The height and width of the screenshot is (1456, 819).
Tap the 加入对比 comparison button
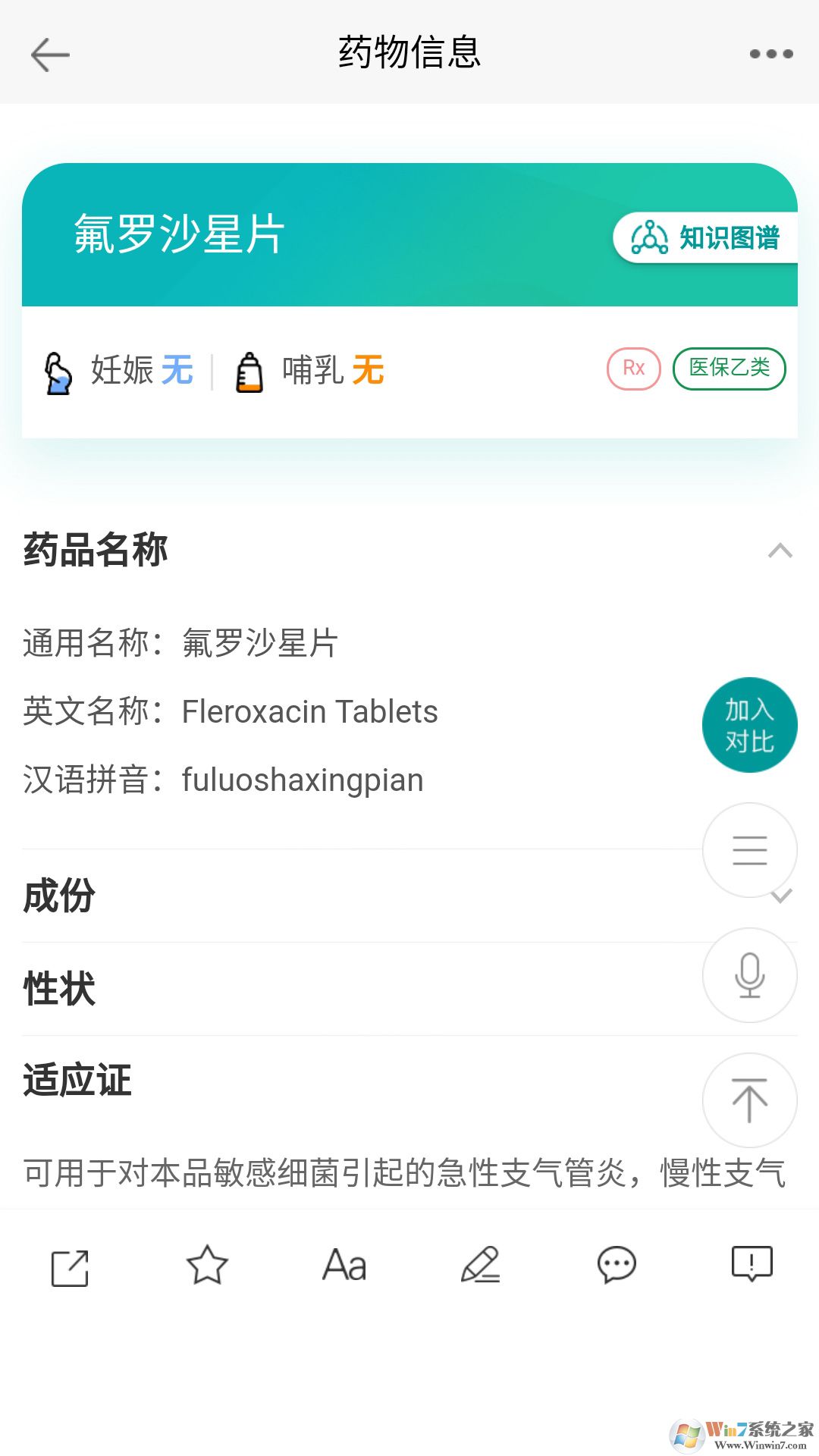pyautogui.click(x=749, y=725)
